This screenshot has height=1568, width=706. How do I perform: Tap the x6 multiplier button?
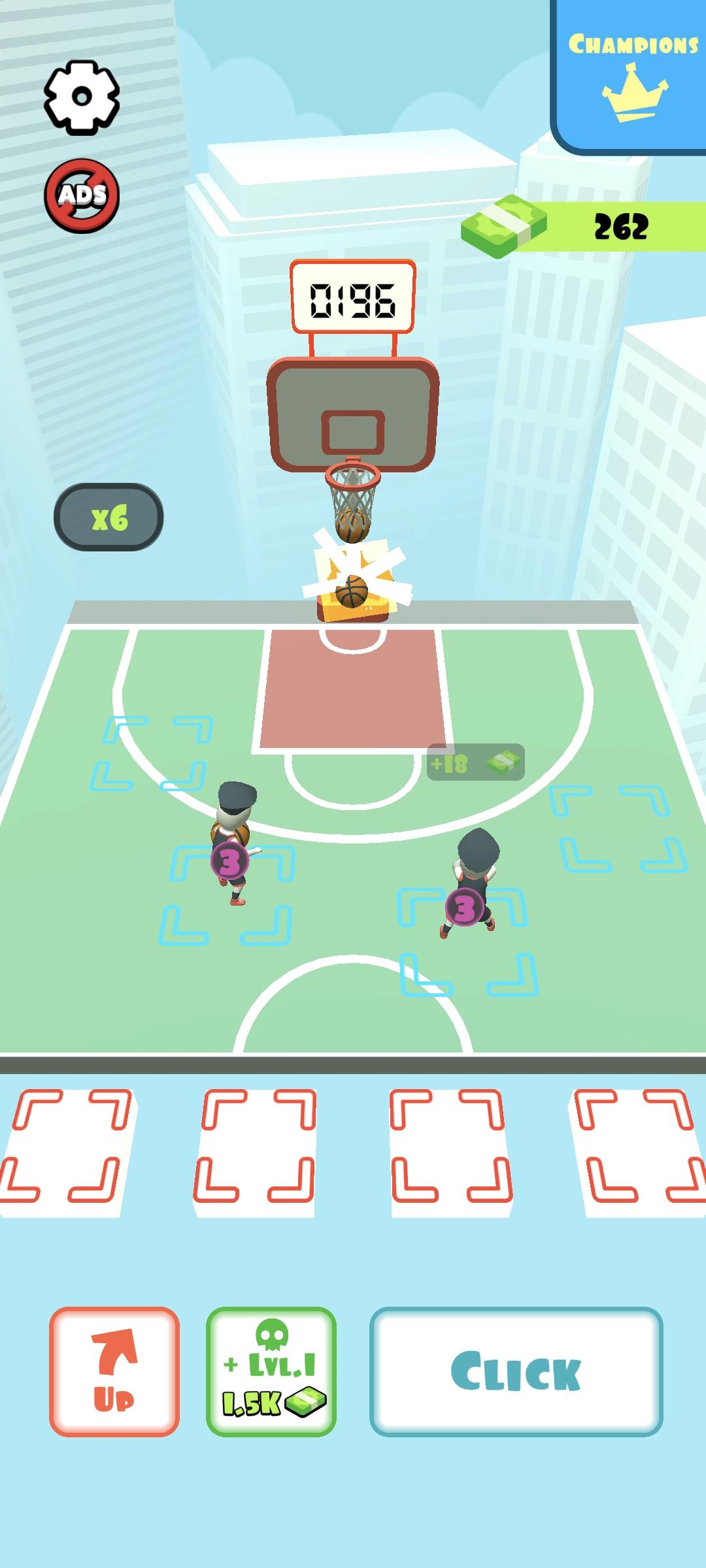click(x=109, y=517)
